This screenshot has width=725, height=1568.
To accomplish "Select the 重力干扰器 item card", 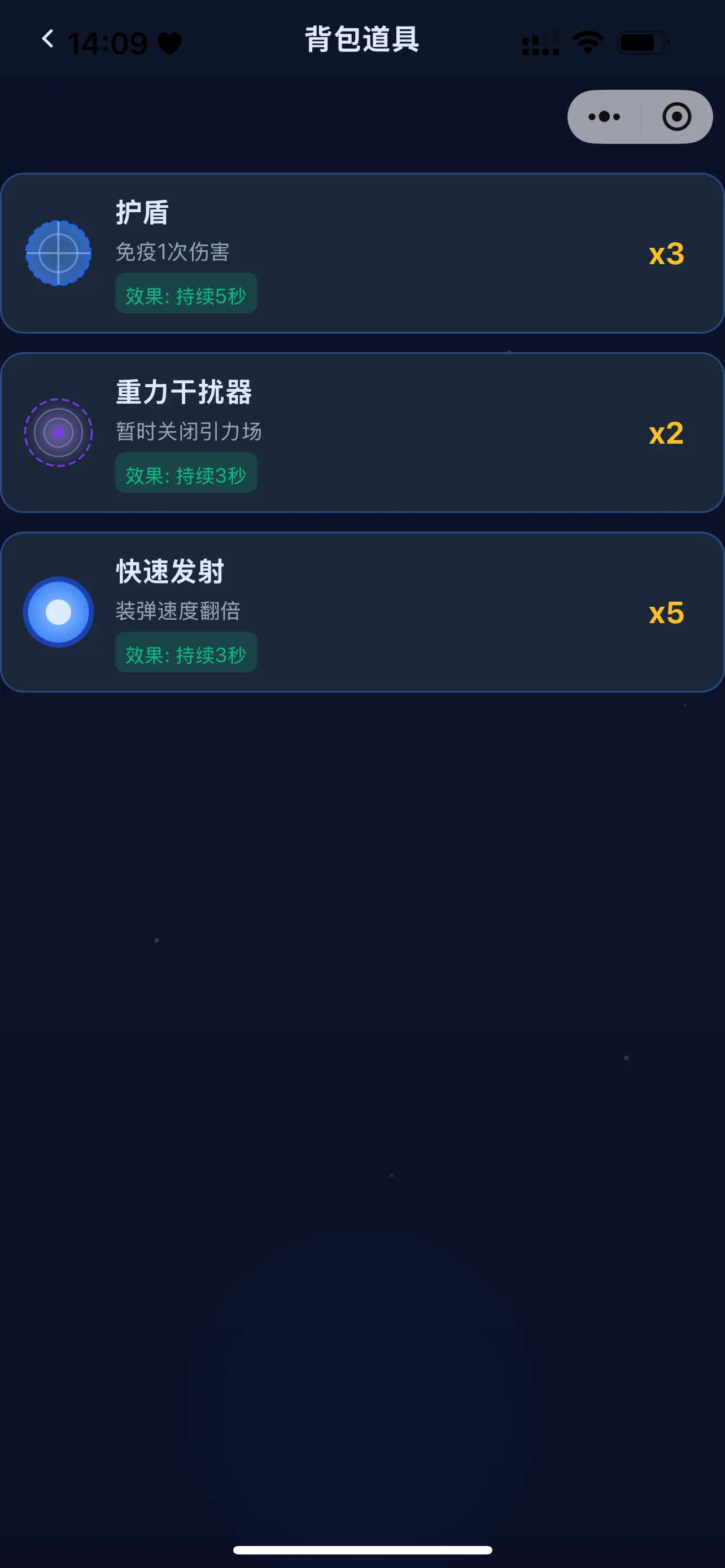I will pyautogui.click(x=362, y=433).
